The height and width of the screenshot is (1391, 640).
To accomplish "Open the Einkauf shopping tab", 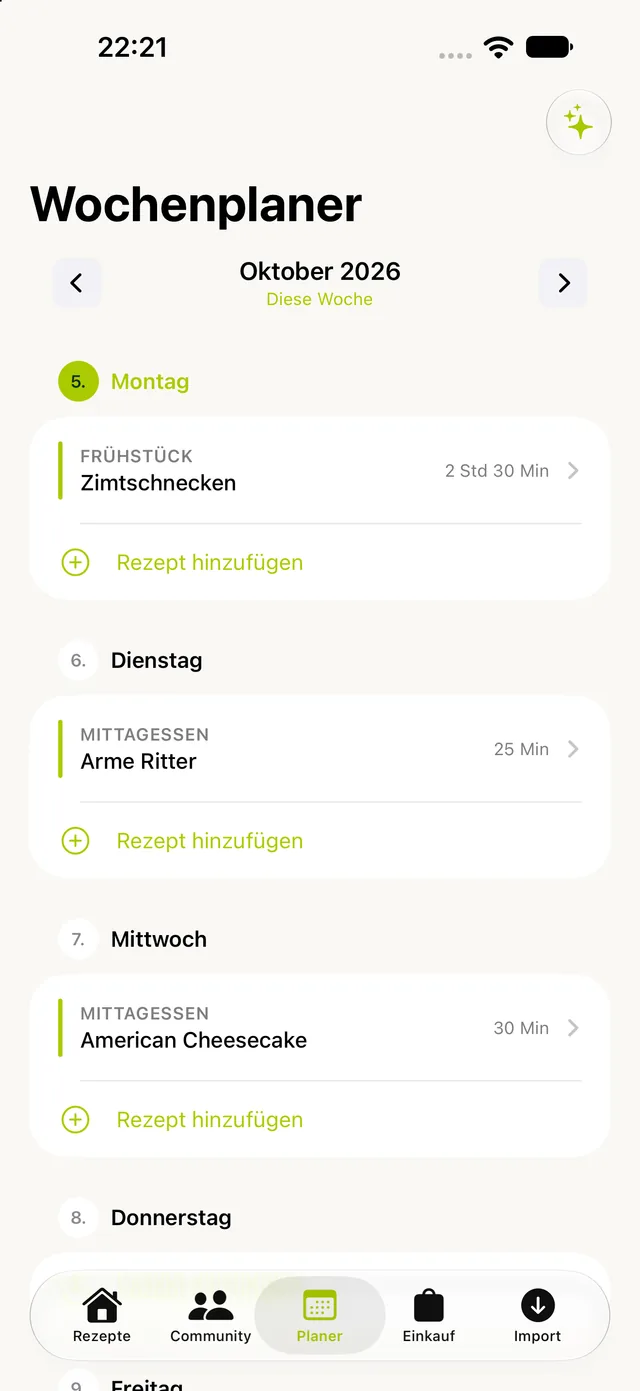I will [429, 1316].
